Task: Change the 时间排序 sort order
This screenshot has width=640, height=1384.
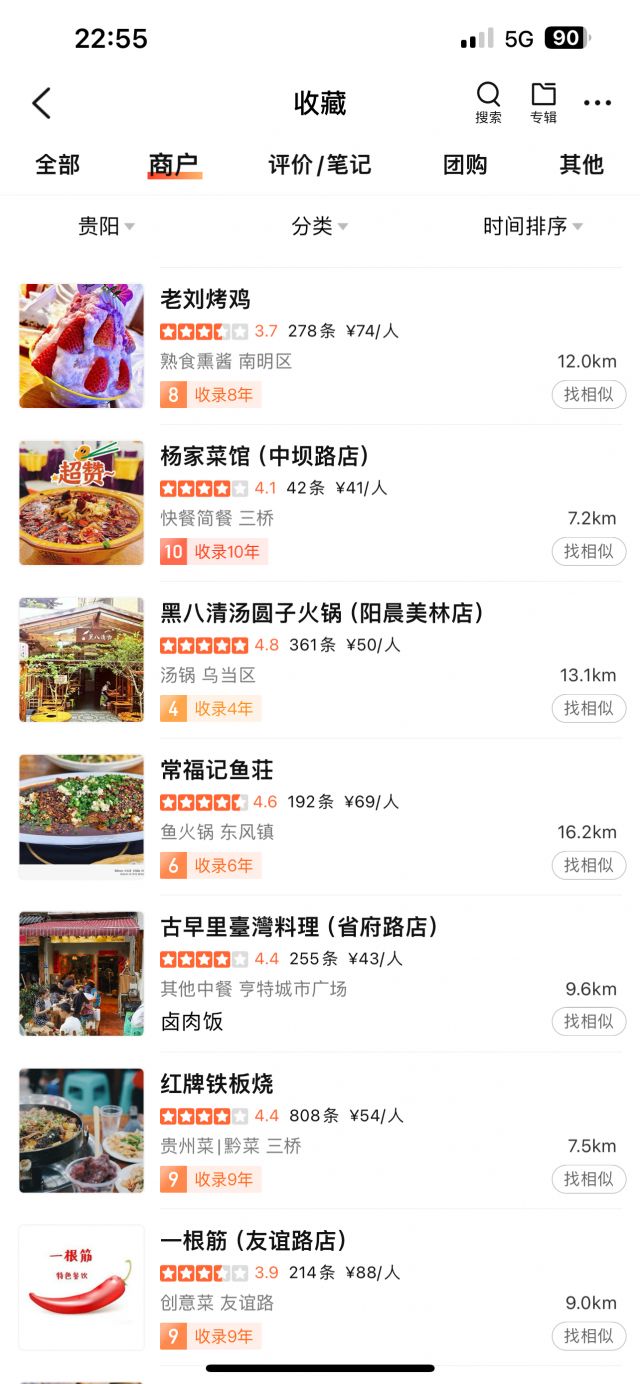Action: [532, 226]
